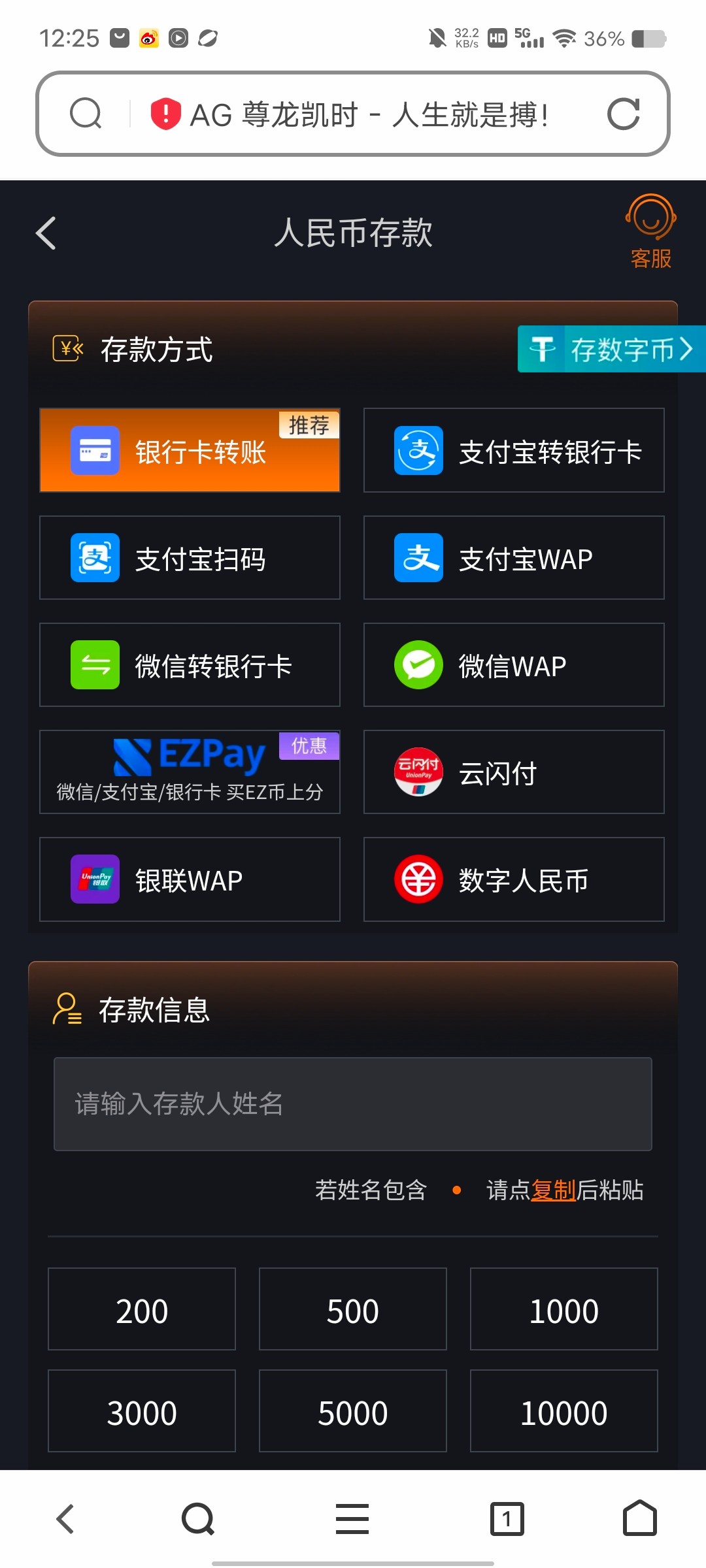
Task: Open 客服 customer service
Action: point(650,232)
